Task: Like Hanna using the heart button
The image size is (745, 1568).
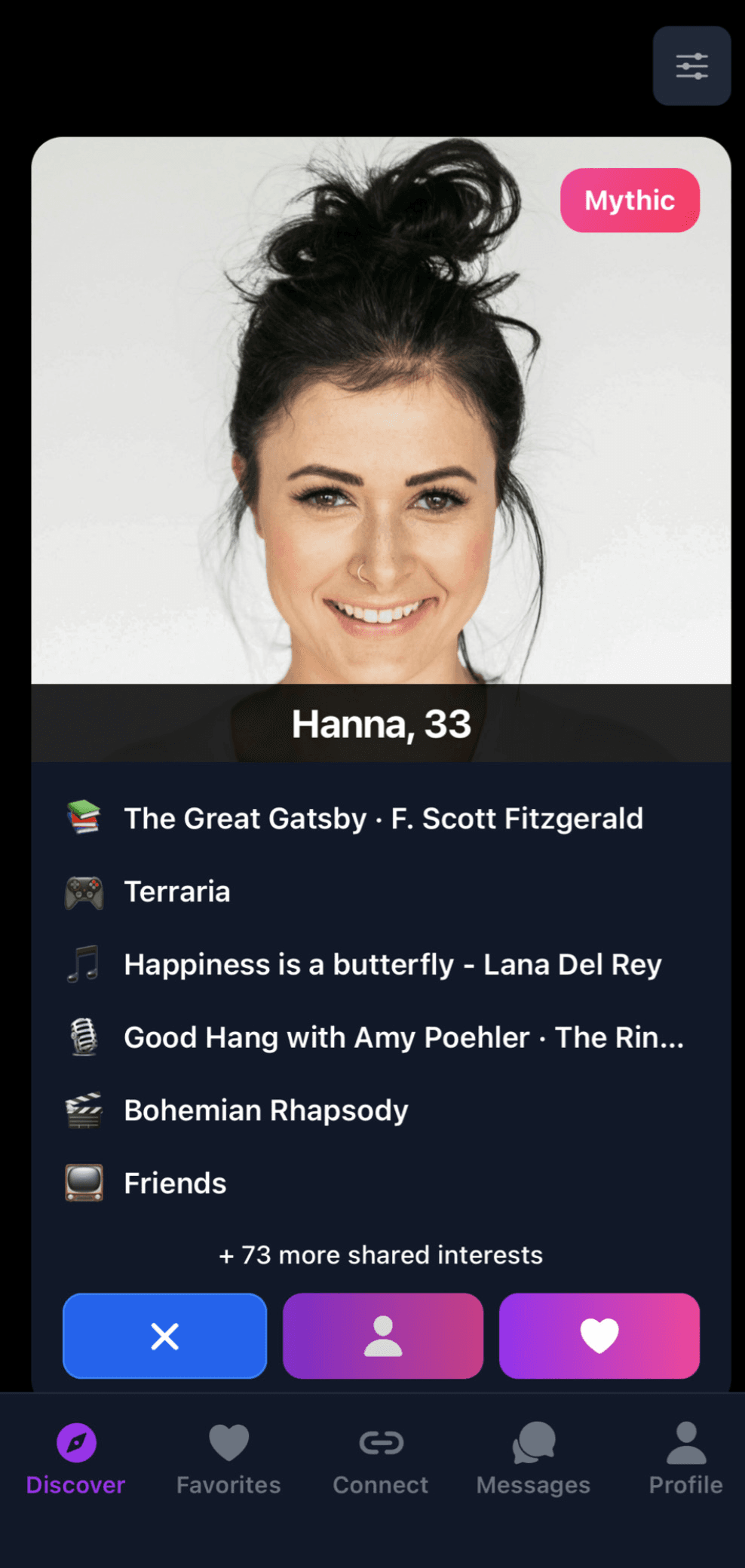Action: [x=599, y=1336]
